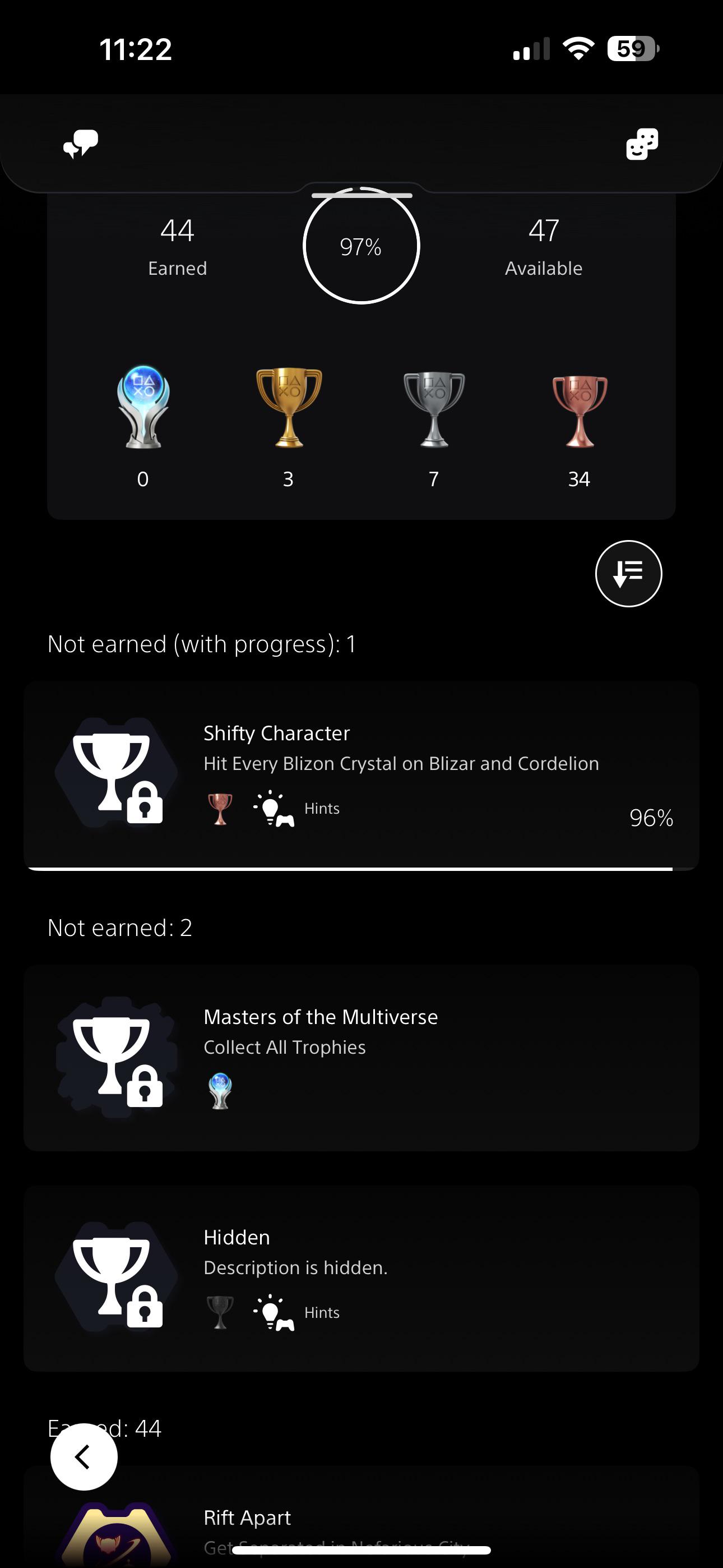
Task: Open the chat bubbles icon
Action: [81, 144]
